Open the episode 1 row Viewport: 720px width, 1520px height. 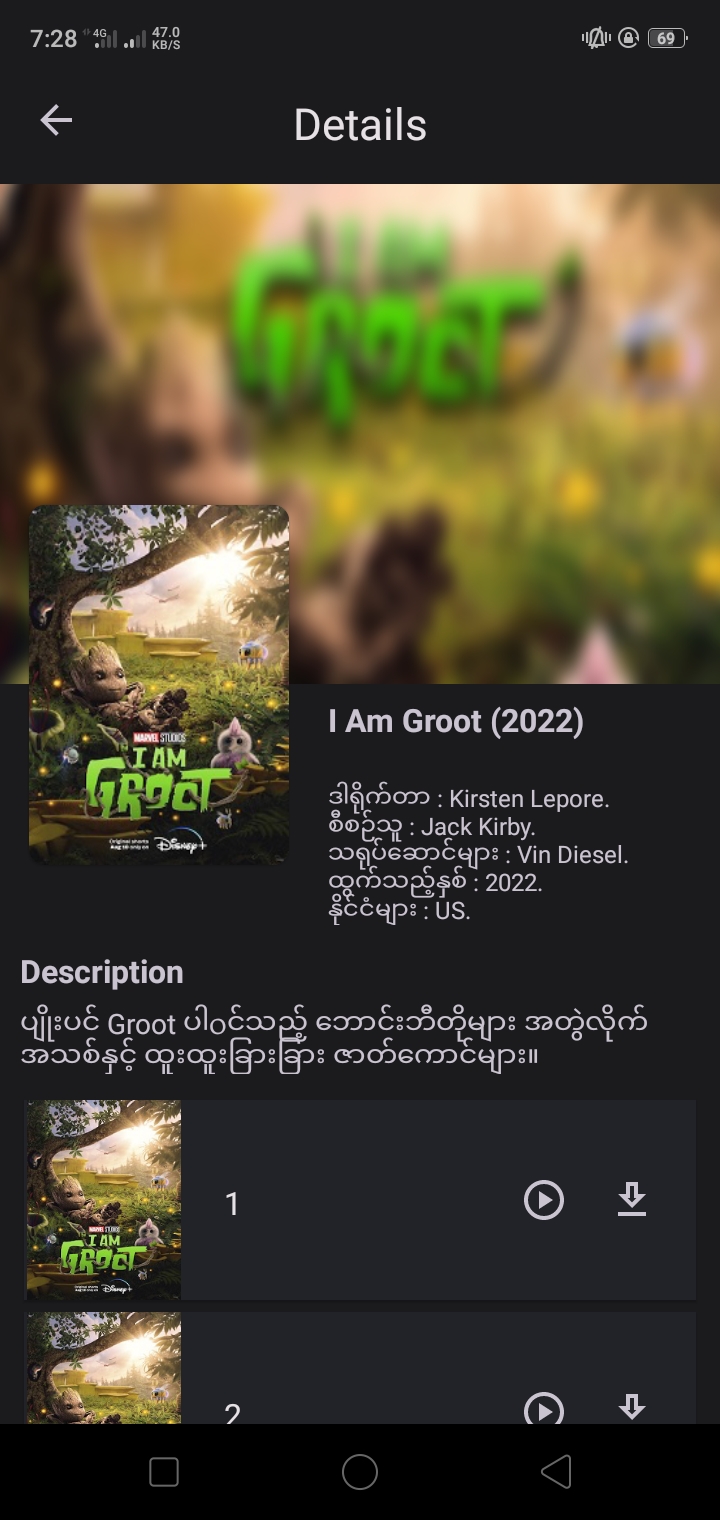coord(350,1200)
